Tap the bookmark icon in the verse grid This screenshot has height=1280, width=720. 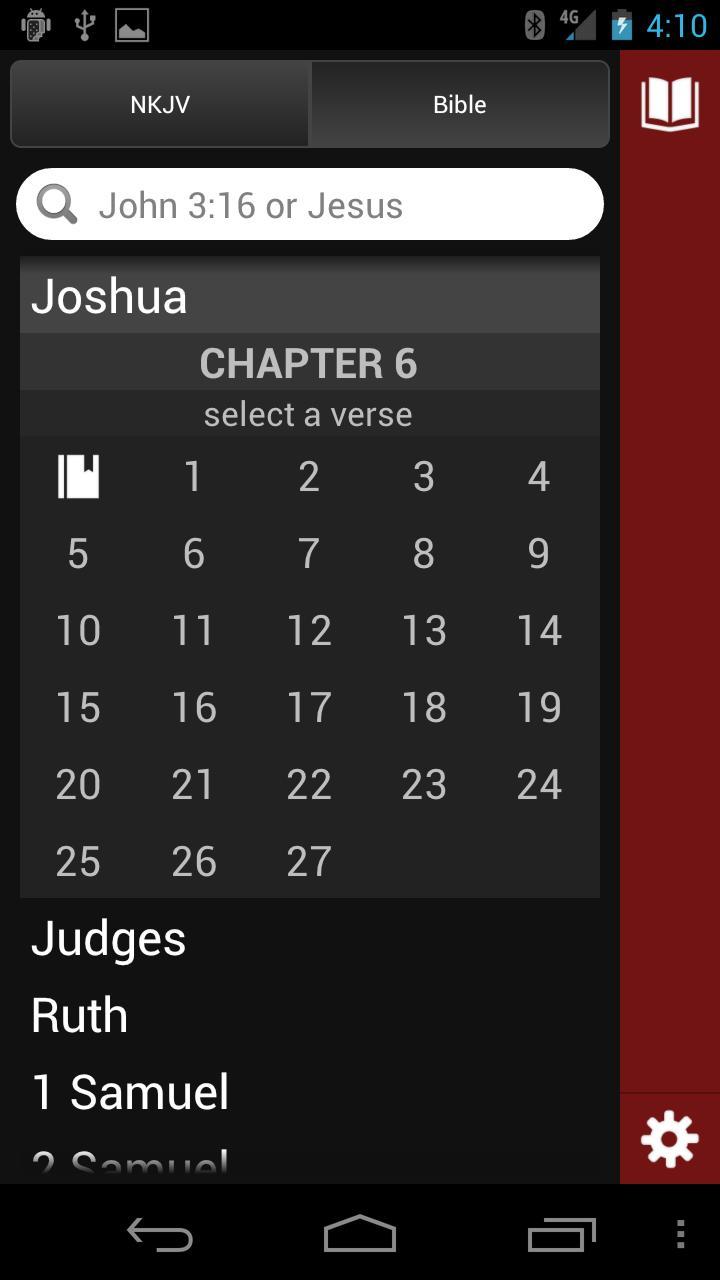(78, 476)
